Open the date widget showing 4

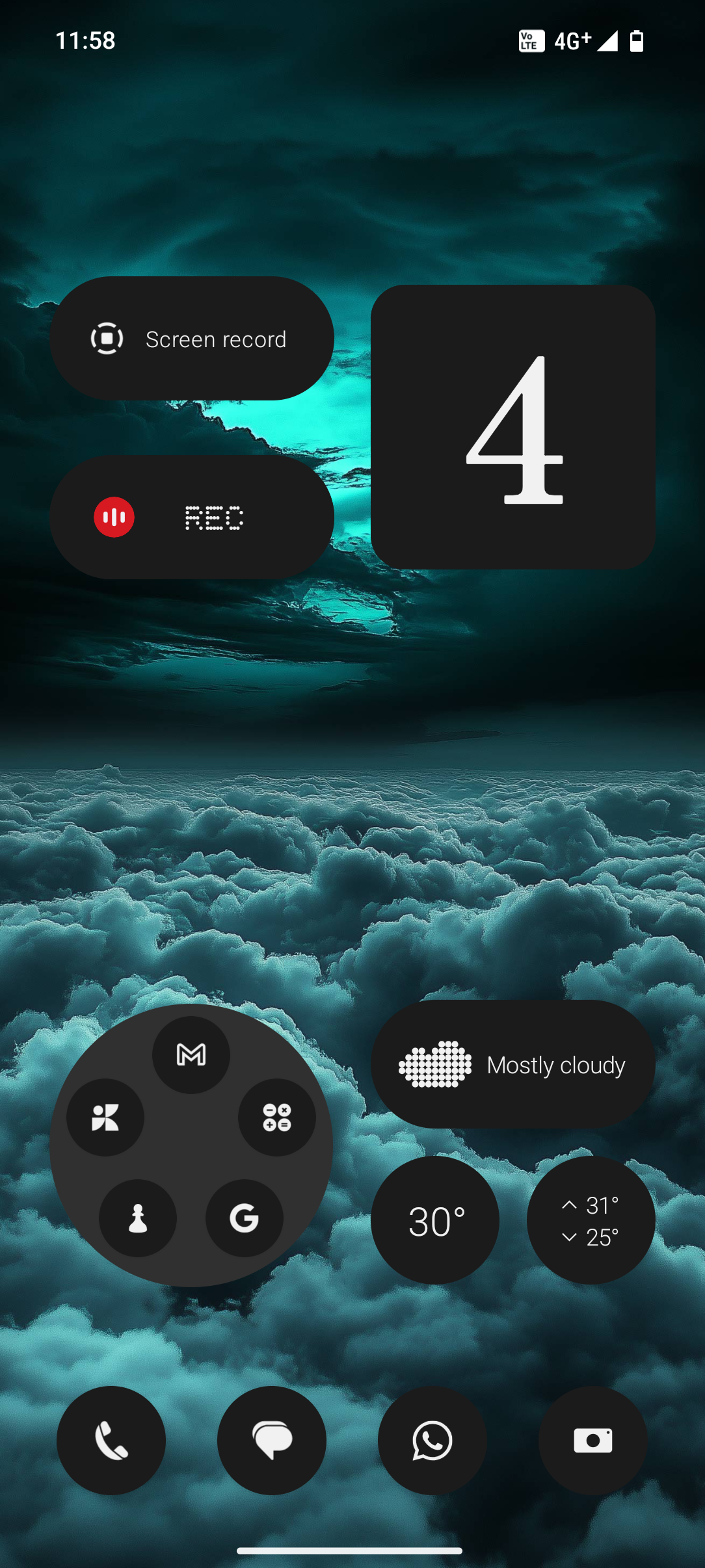click(512, 427)
